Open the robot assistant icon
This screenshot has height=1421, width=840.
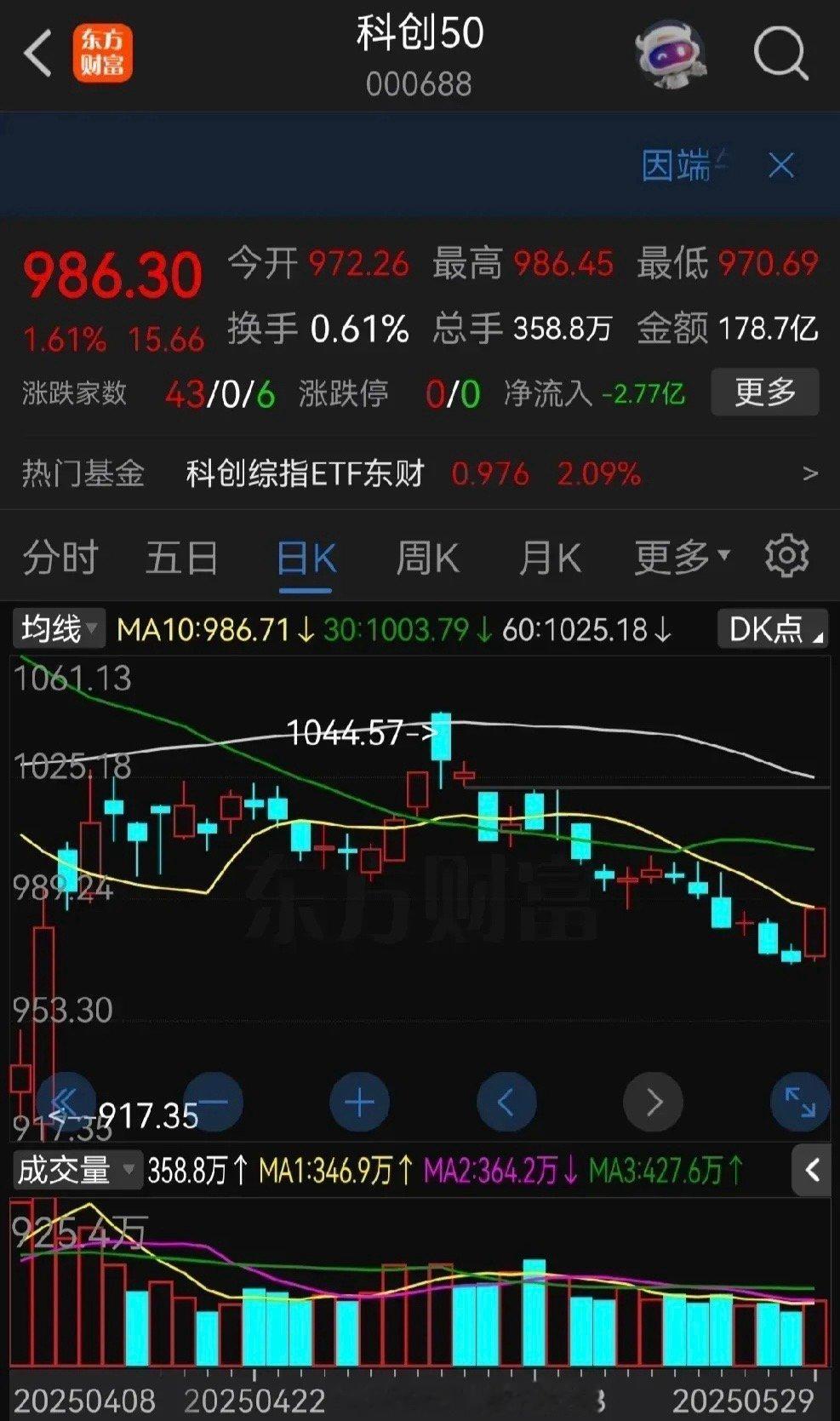(671, 54)
